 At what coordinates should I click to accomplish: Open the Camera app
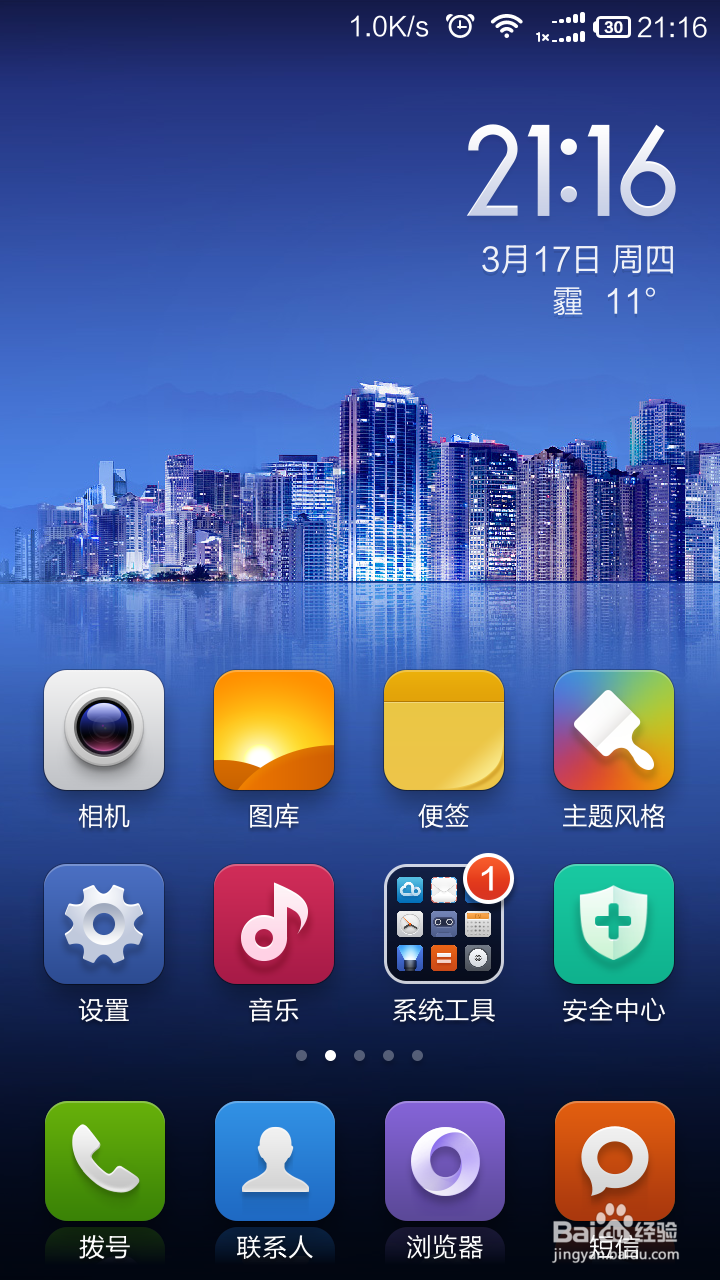pos(104,730)
